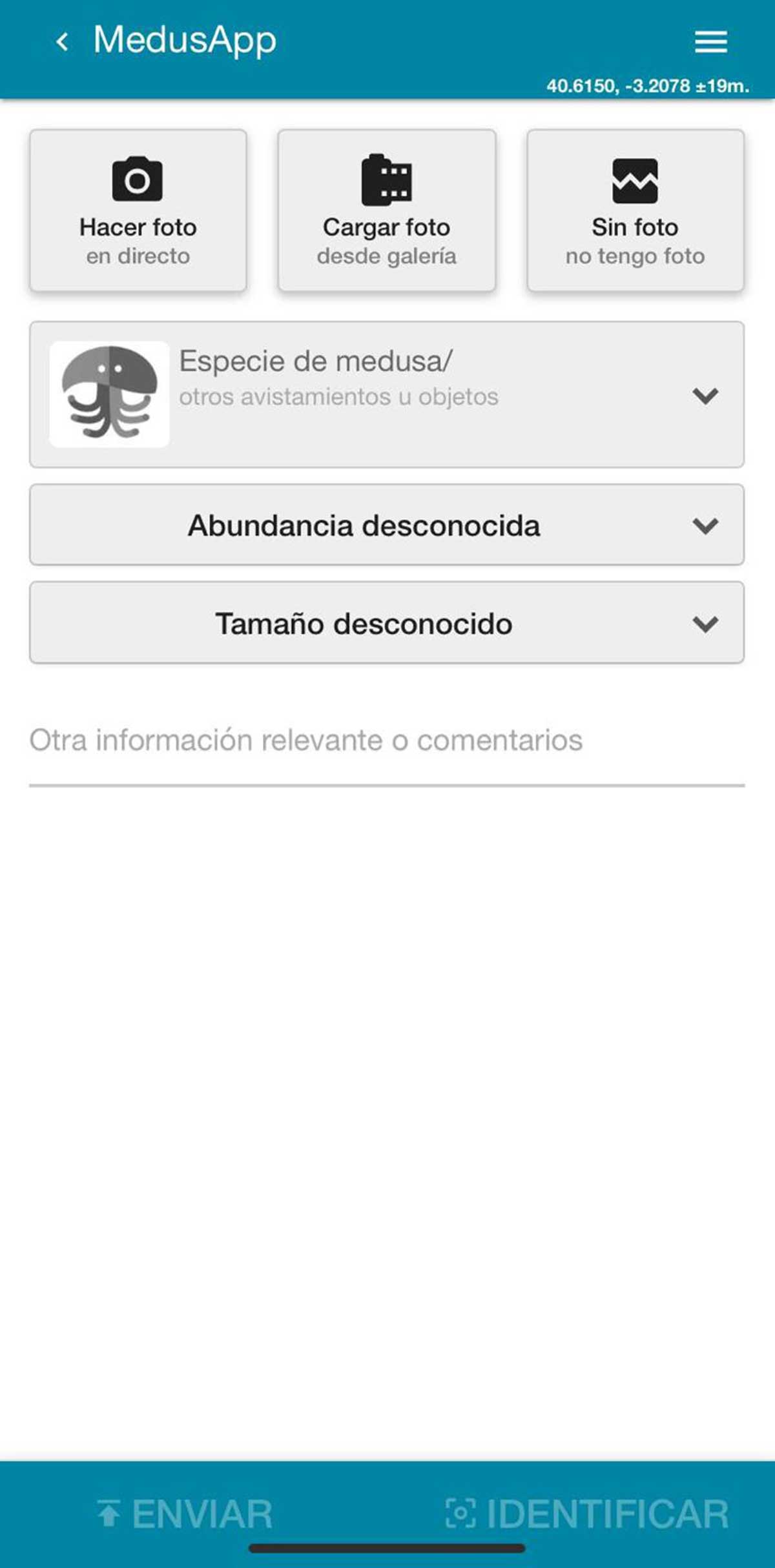Tap the back arrow next to MedusApp
This screenshot has width=775, height=1568.
[61, 41]
